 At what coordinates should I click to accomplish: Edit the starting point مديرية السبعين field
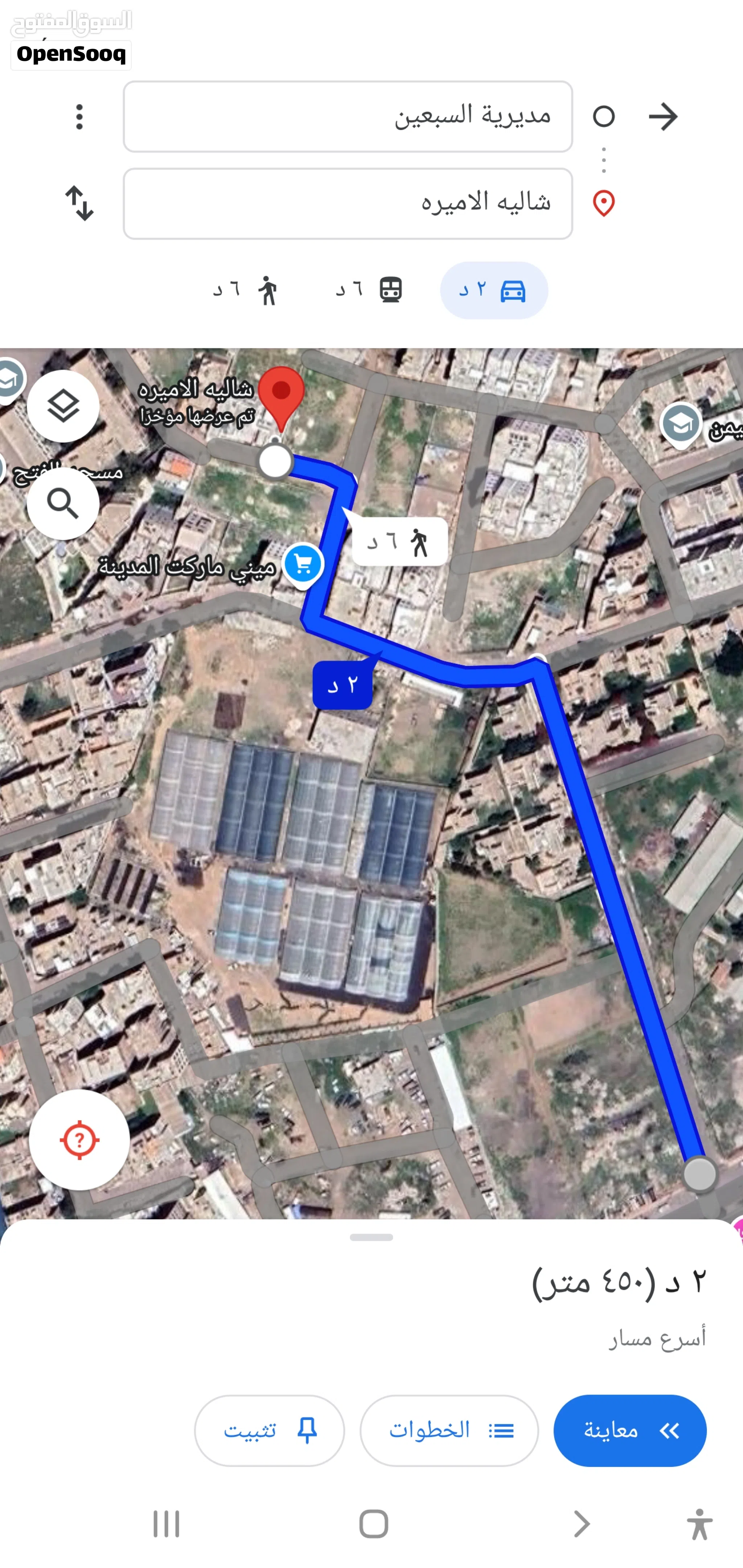[348, 116]
